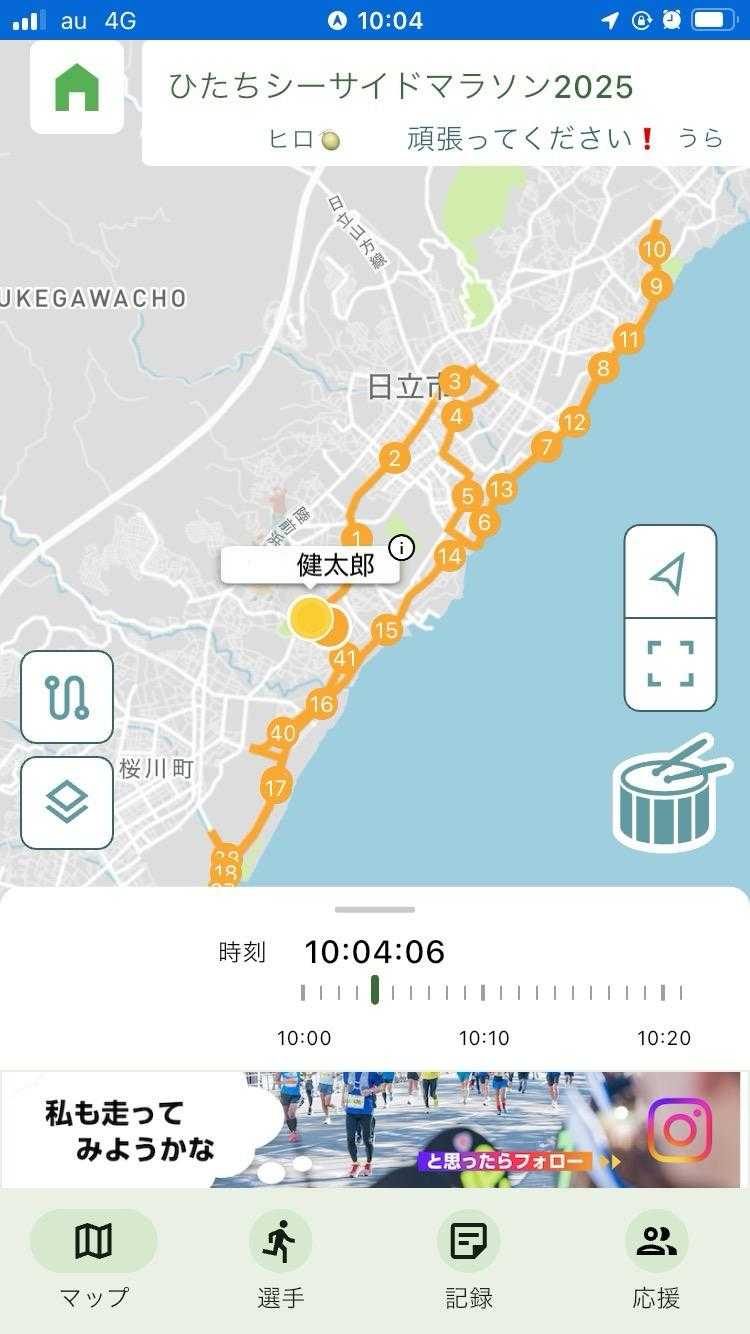
Task: Open the 記録 tab
Action: (469, 1258)
